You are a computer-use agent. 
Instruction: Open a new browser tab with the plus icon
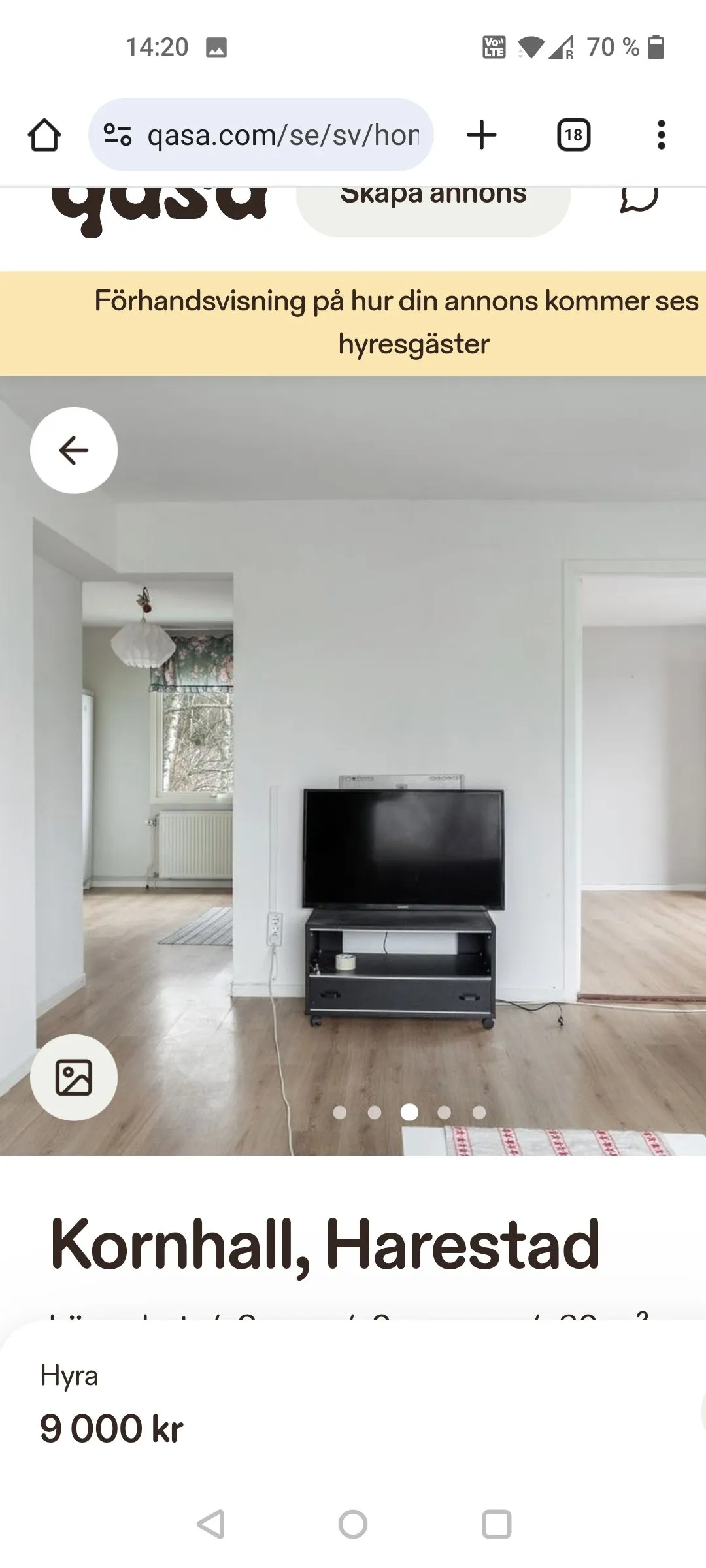click(482, 134)
